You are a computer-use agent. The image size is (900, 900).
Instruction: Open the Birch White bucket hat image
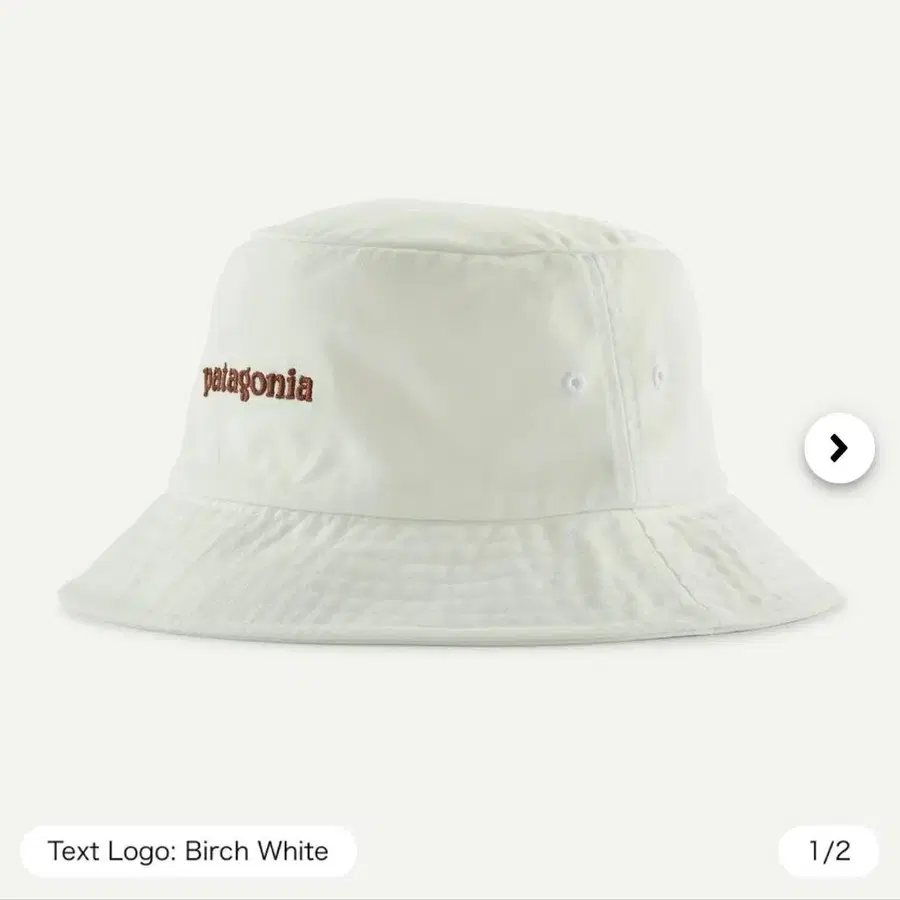tap(451, 429)
